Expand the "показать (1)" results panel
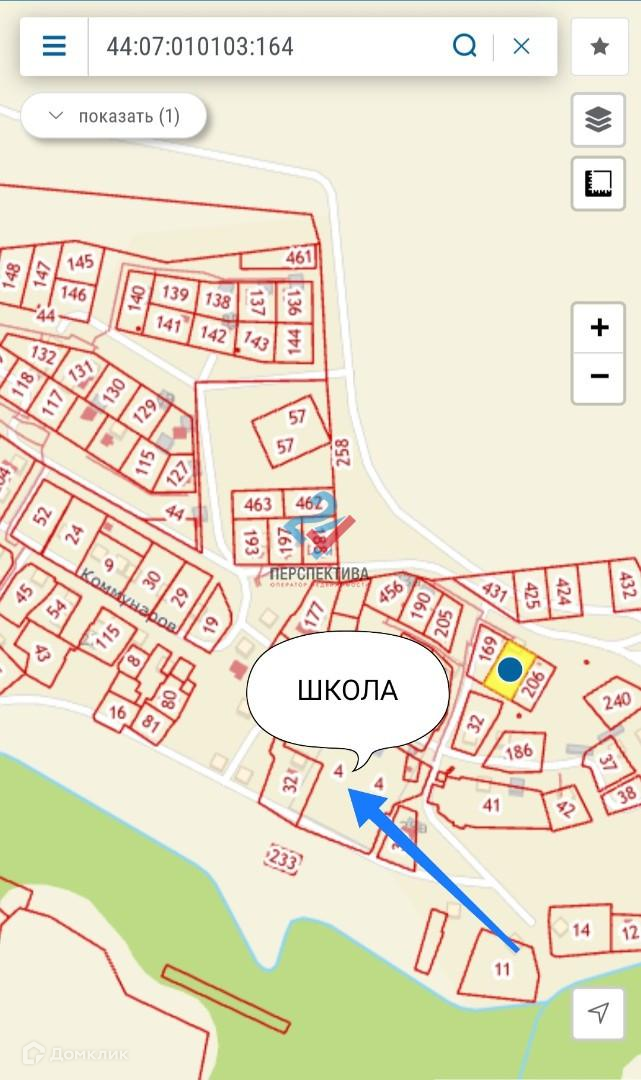Viewport: 641px width, 1080px height. (113, 116)
